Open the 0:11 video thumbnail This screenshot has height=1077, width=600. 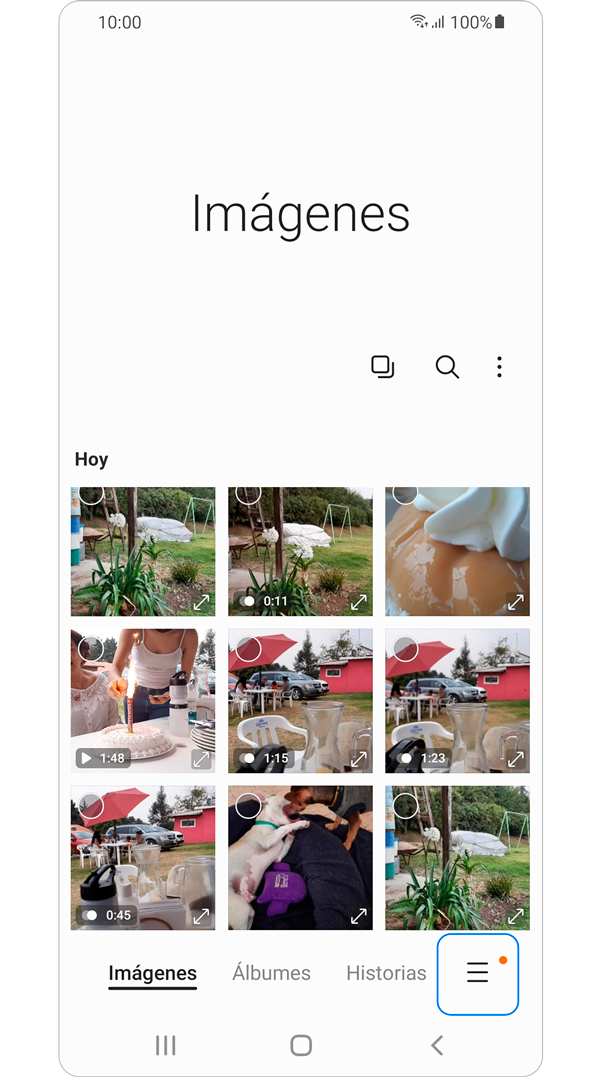tap(300, 552)
